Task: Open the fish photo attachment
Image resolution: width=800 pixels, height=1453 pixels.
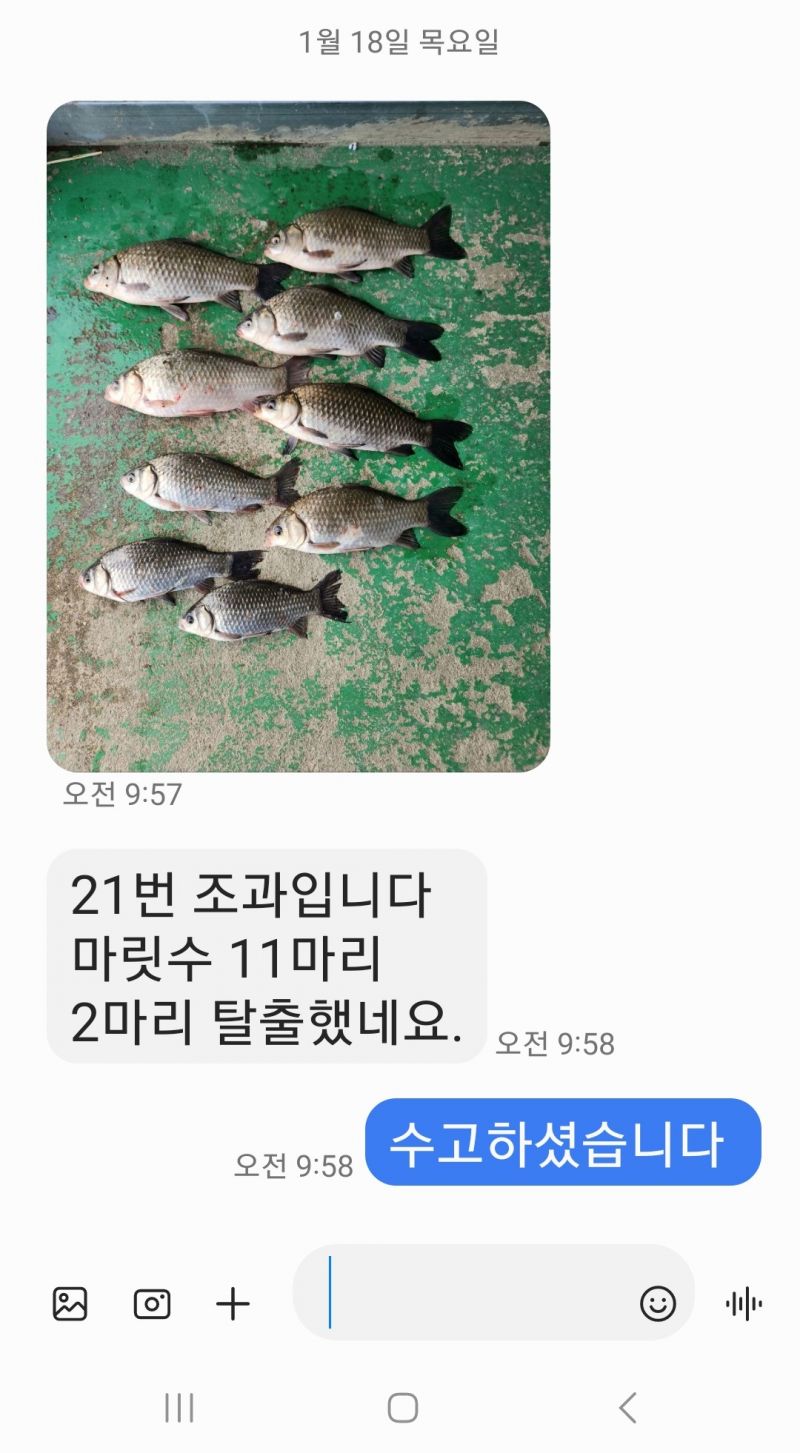Action: click(298, 436)
